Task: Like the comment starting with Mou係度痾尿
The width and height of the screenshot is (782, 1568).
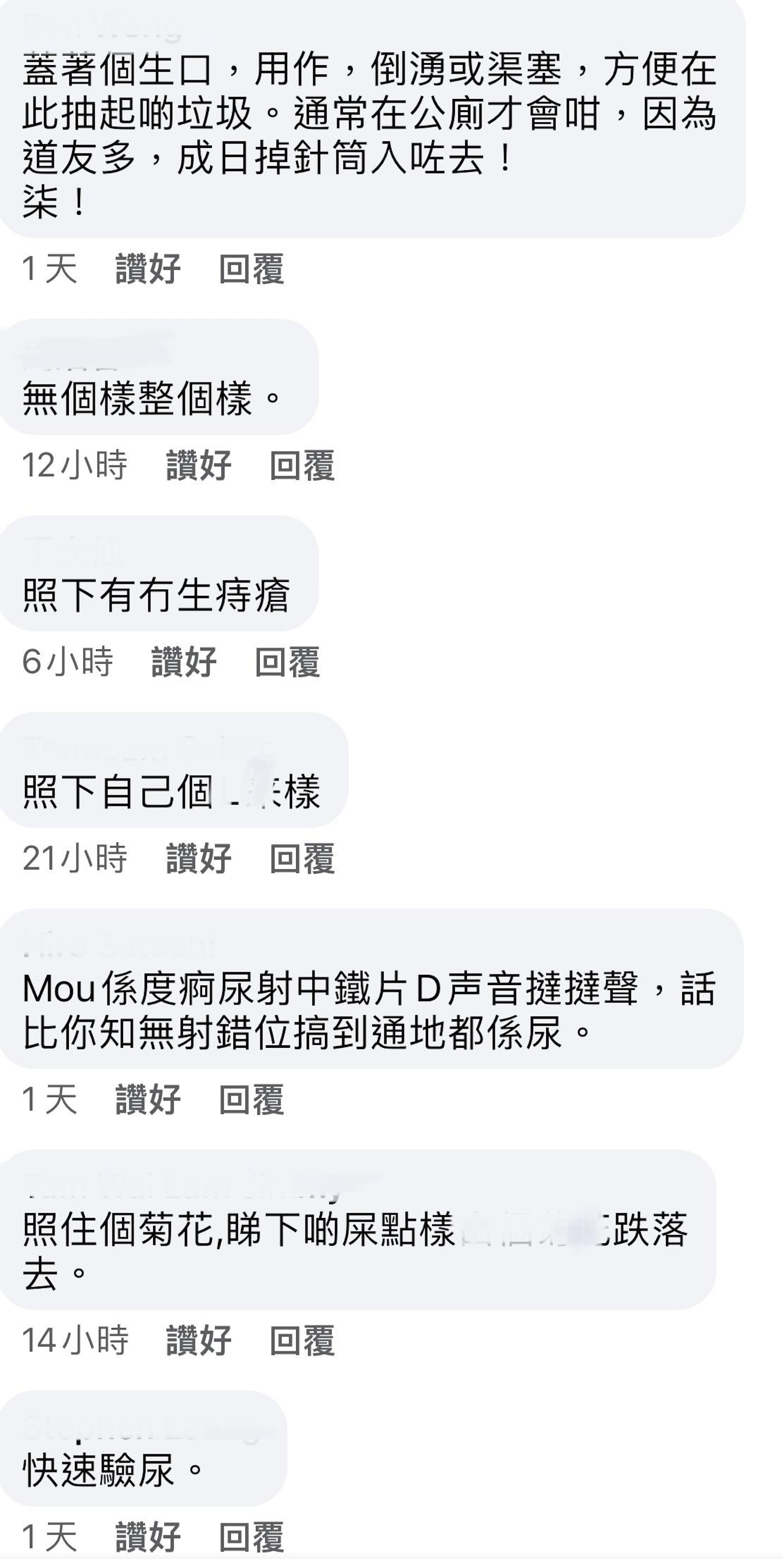Action: 148,1099
